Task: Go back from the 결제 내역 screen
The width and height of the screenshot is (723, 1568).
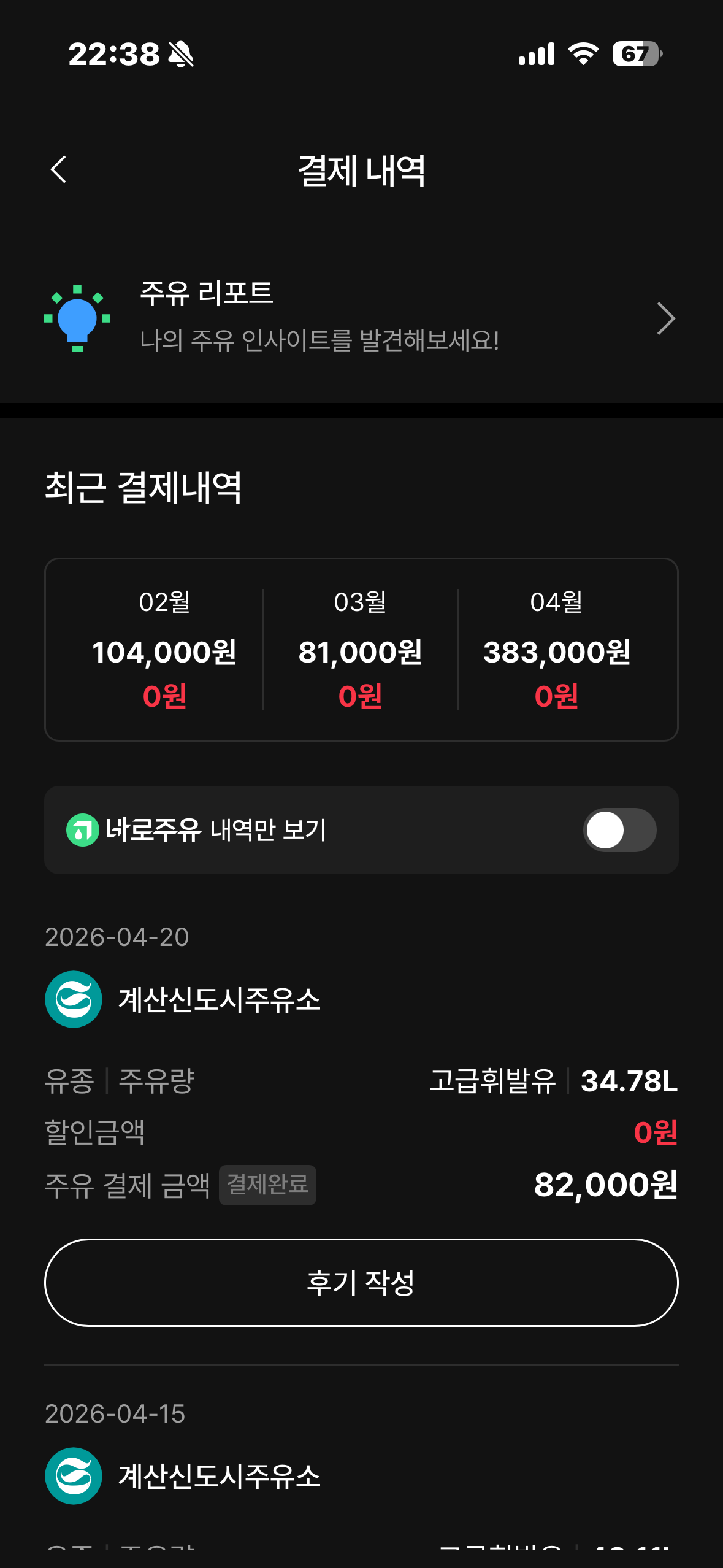Action: pos(59,170)
